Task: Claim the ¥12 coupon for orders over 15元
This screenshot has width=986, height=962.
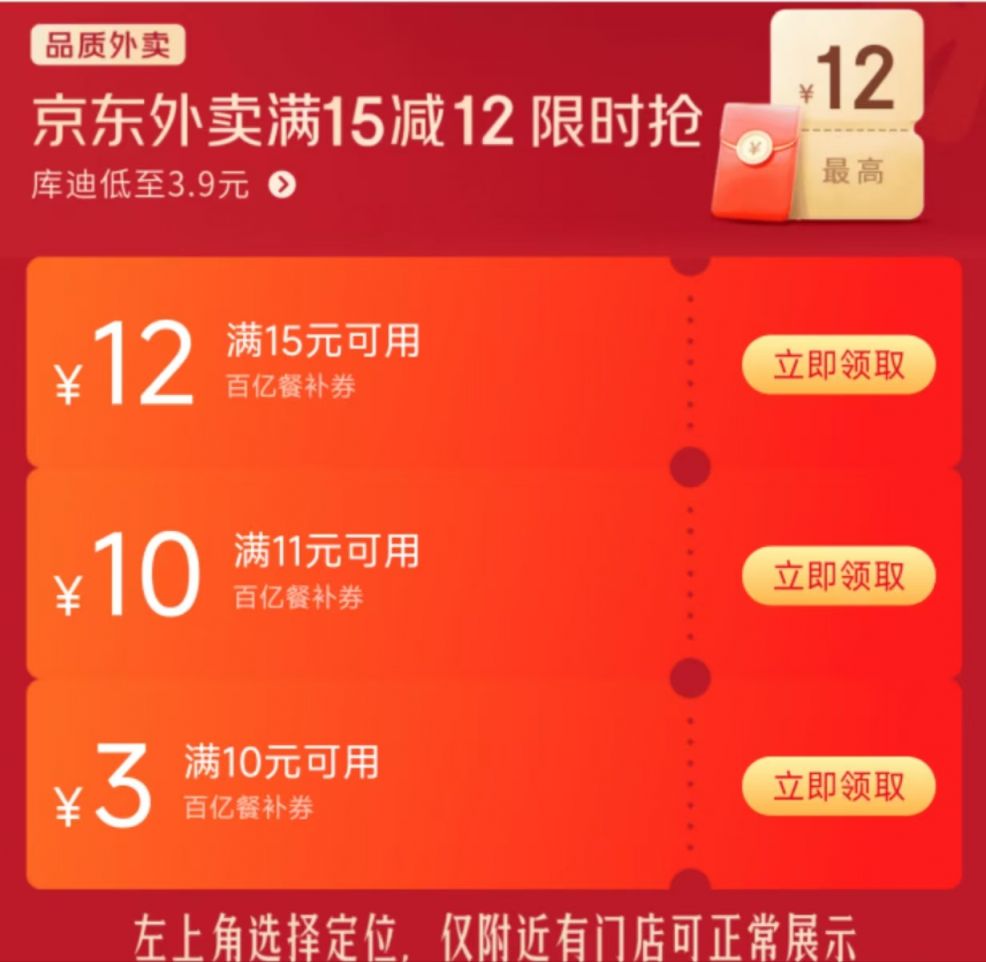Action: coord(838,365)
